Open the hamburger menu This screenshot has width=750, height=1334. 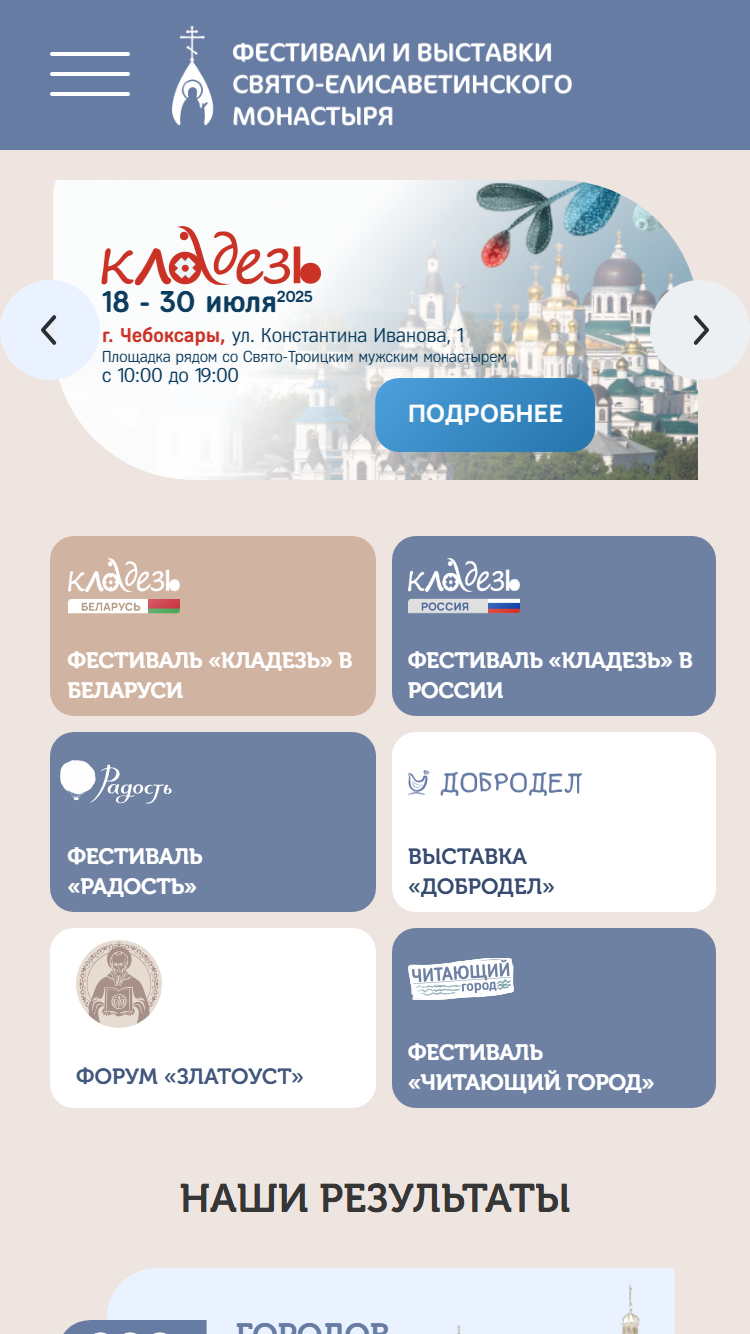pos(90,74)
